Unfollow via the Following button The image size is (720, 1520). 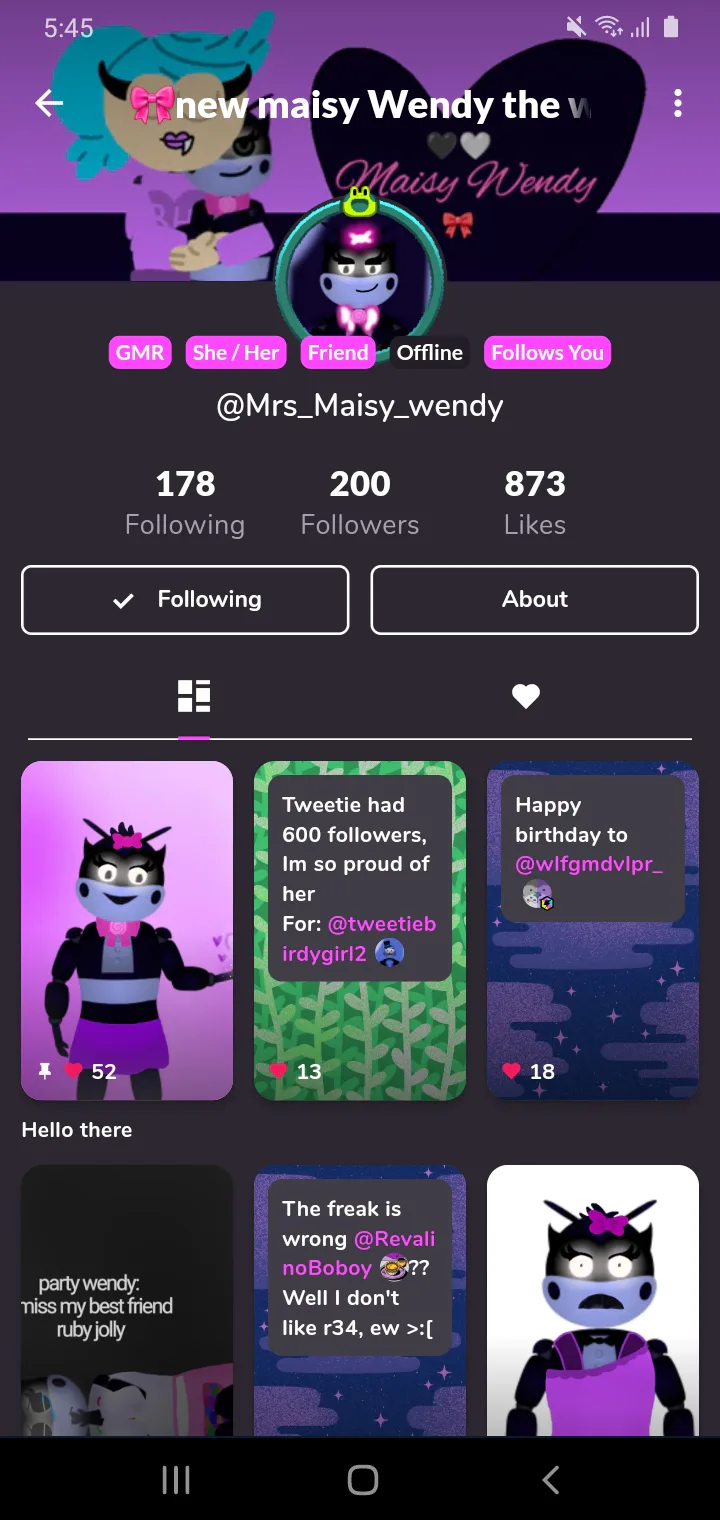(x=185, y=600)
